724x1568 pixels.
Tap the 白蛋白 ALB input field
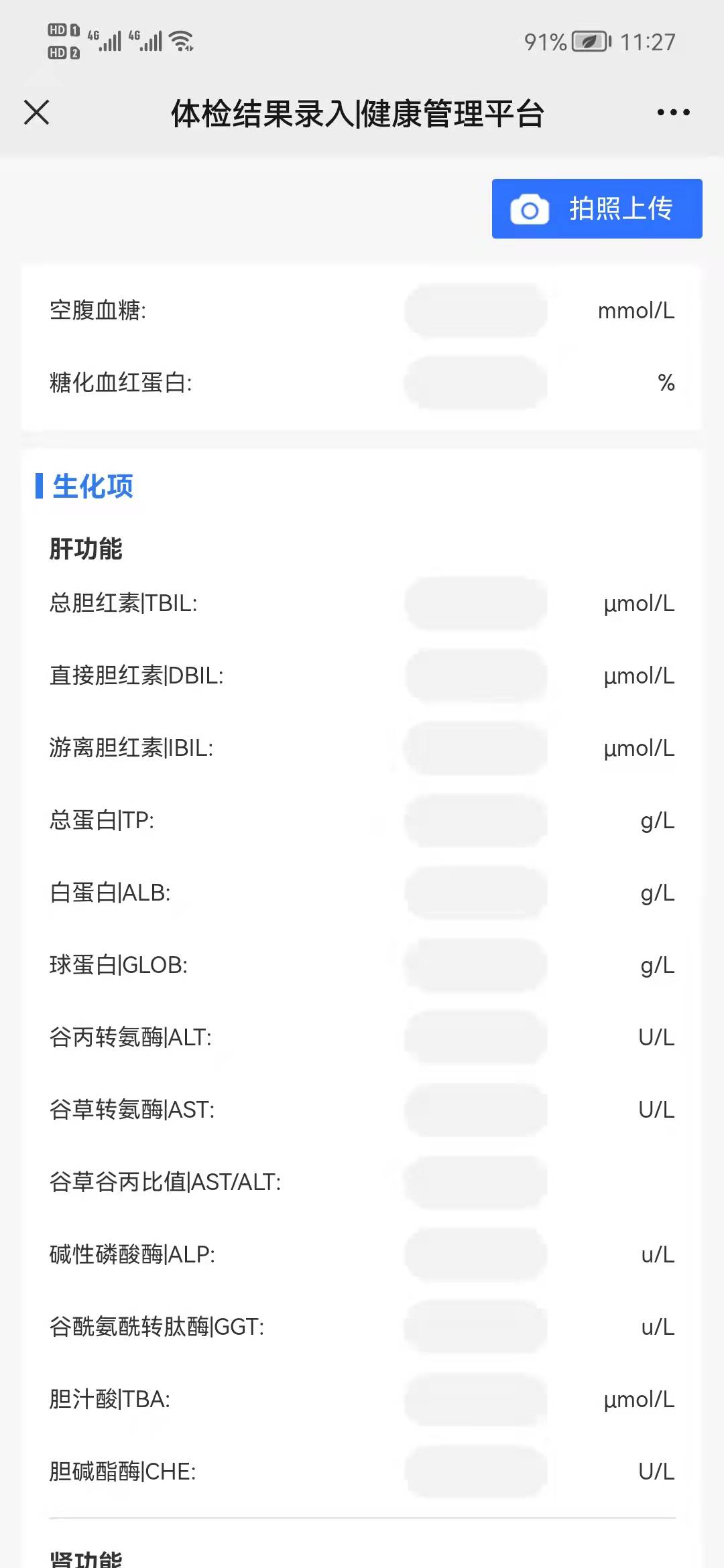tap(476, 893)
